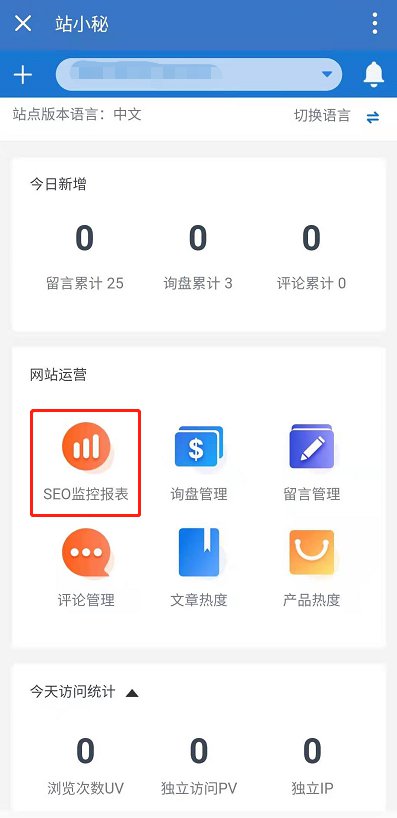Viewport: 397px width, 818px height.
Task: Open the three-dot overflow menu
Action: pos(375,23)
